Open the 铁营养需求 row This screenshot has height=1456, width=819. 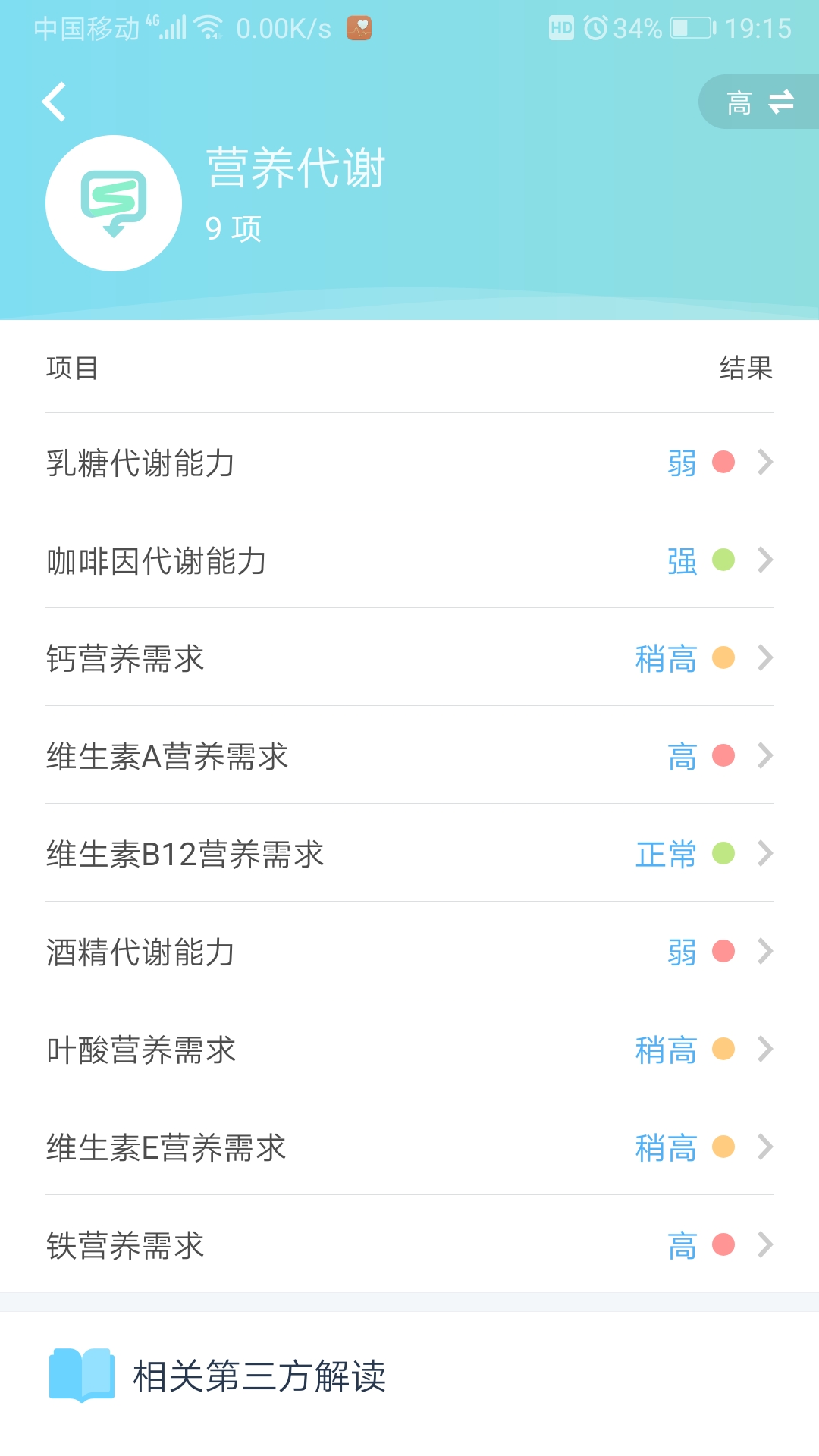coord(409,1244)
